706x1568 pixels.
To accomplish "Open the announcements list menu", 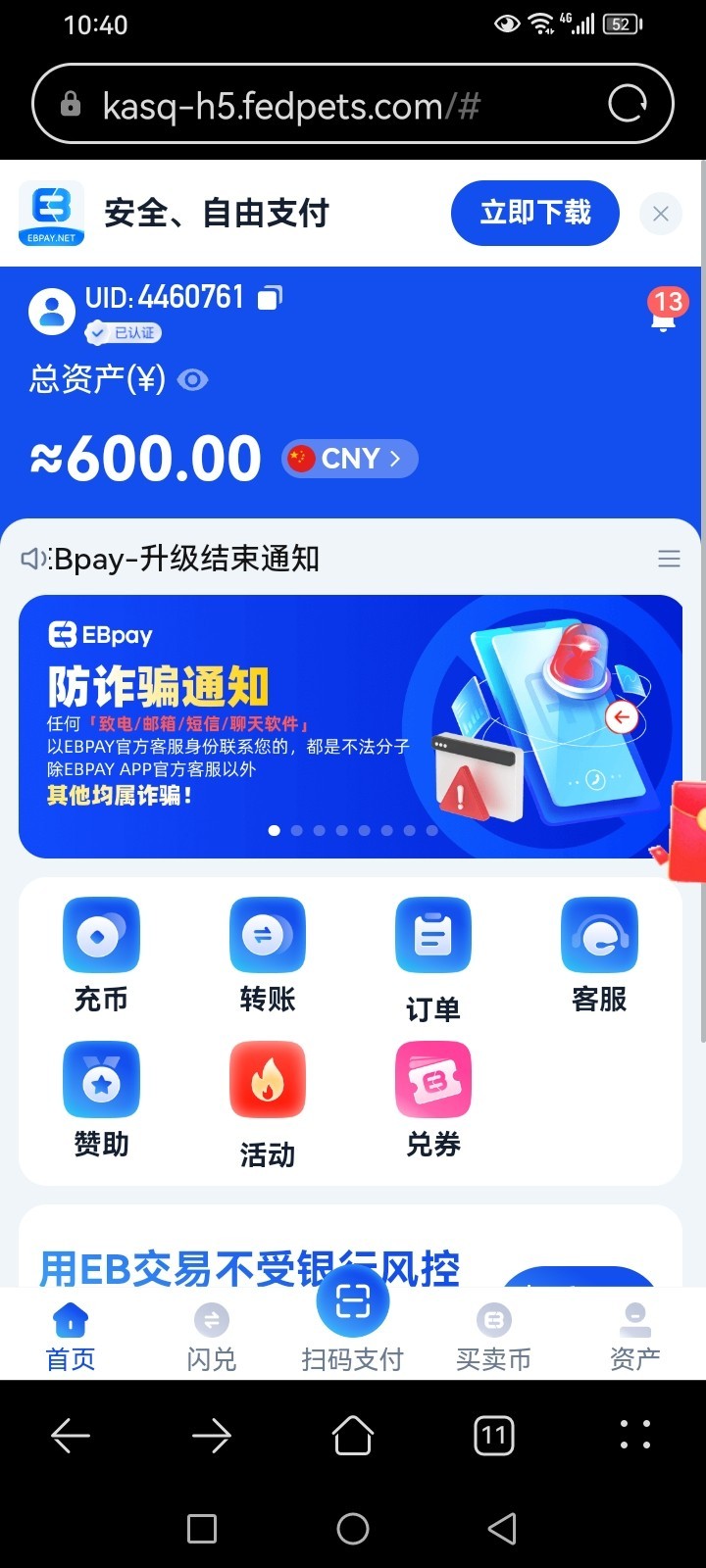I will [x=669, y=559].
